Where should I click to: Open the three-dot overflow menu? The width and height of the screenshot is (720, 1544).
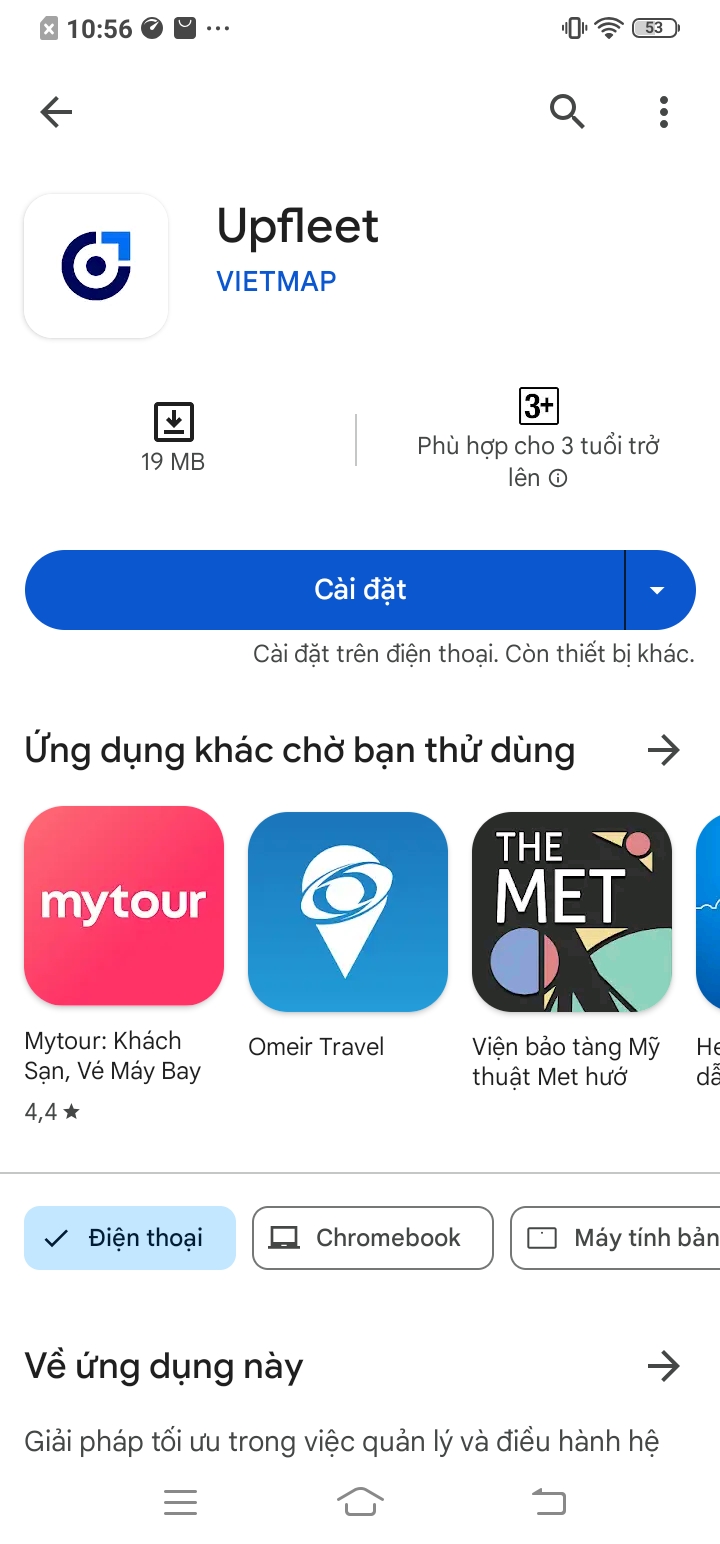pyautogui.click(x=663, y=112)
